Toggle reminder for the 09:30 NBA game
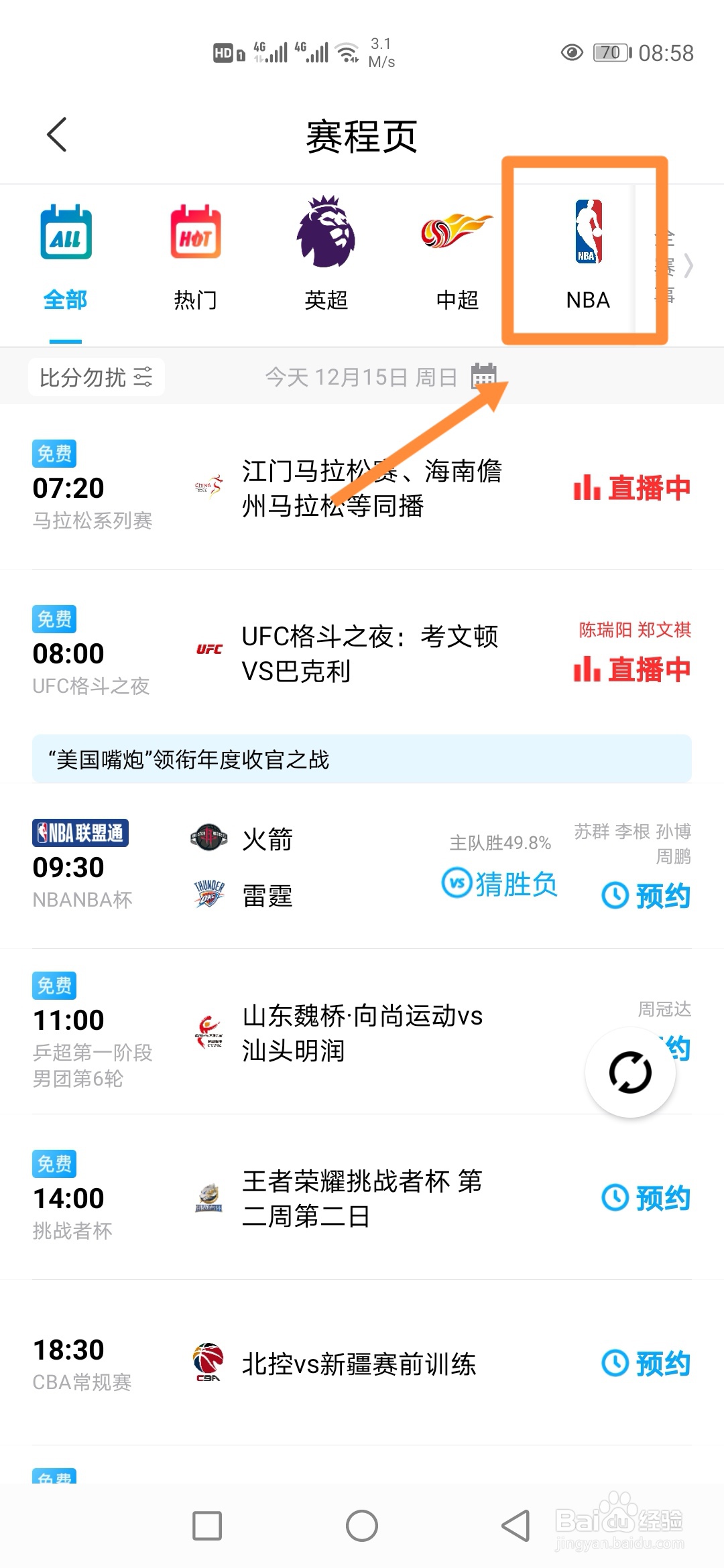 coord(647,896)
